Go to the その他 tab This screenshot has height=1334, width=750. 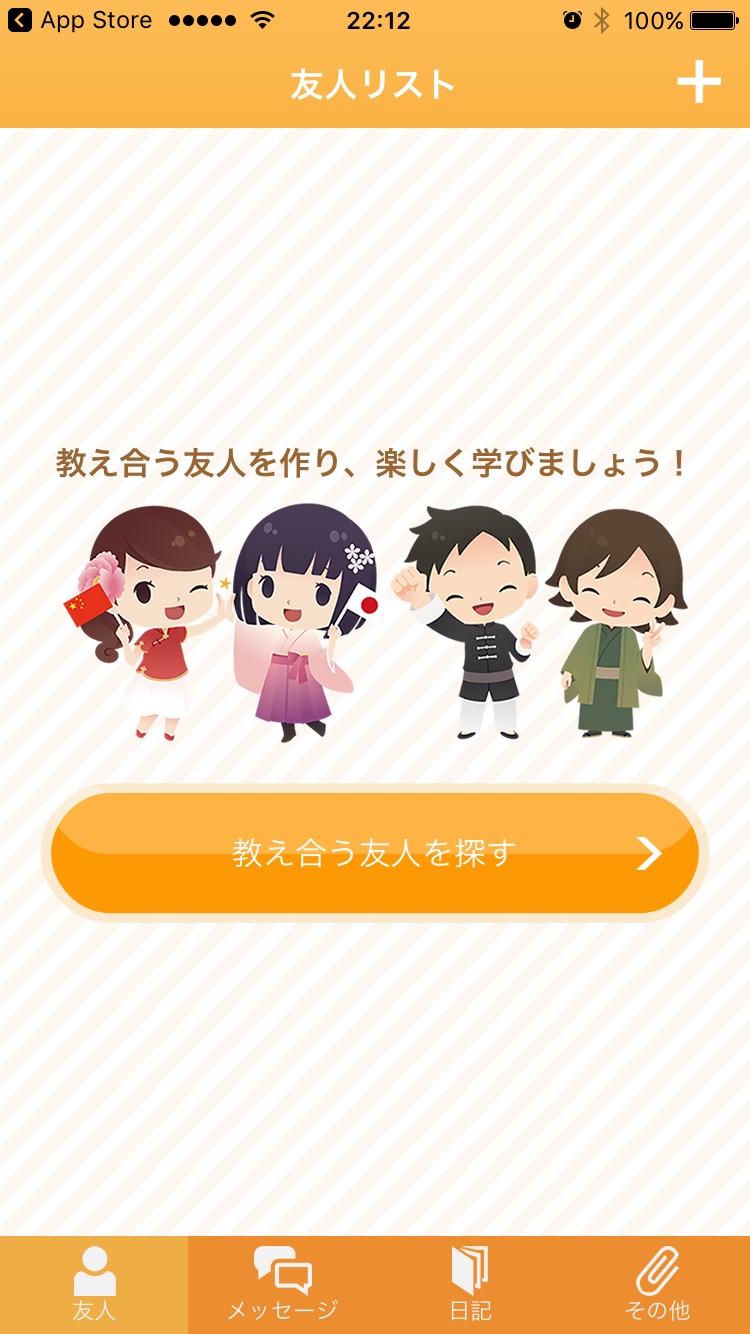point(657,1284)
